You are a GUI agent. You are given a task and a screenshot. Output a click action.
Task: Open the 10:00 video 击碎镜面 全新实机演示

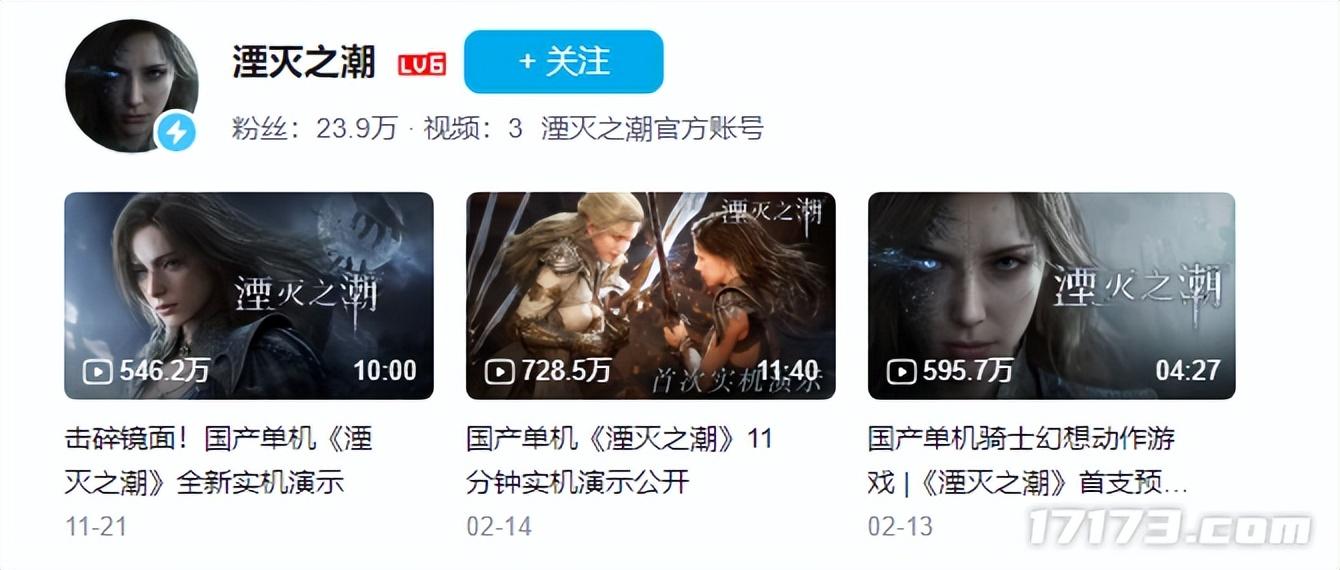pyautogui.click(x=248, y=296)
